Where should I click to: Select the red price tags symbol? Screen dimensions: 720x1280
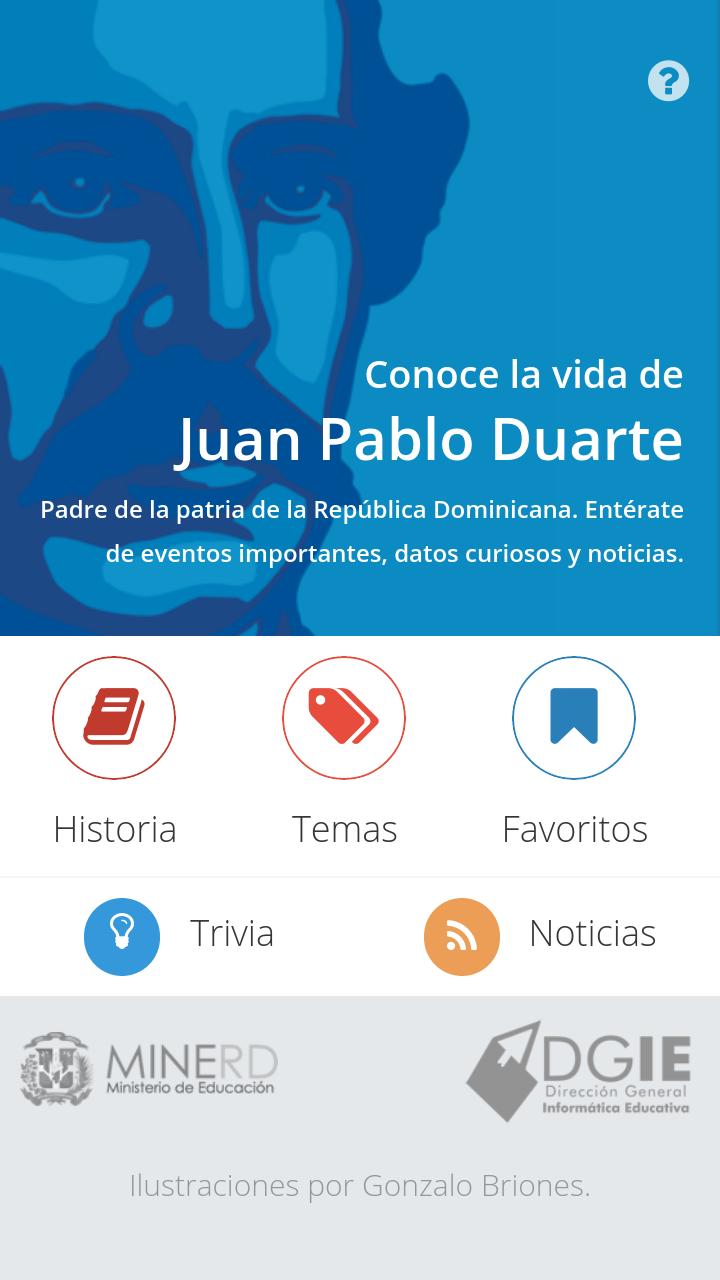344,718
